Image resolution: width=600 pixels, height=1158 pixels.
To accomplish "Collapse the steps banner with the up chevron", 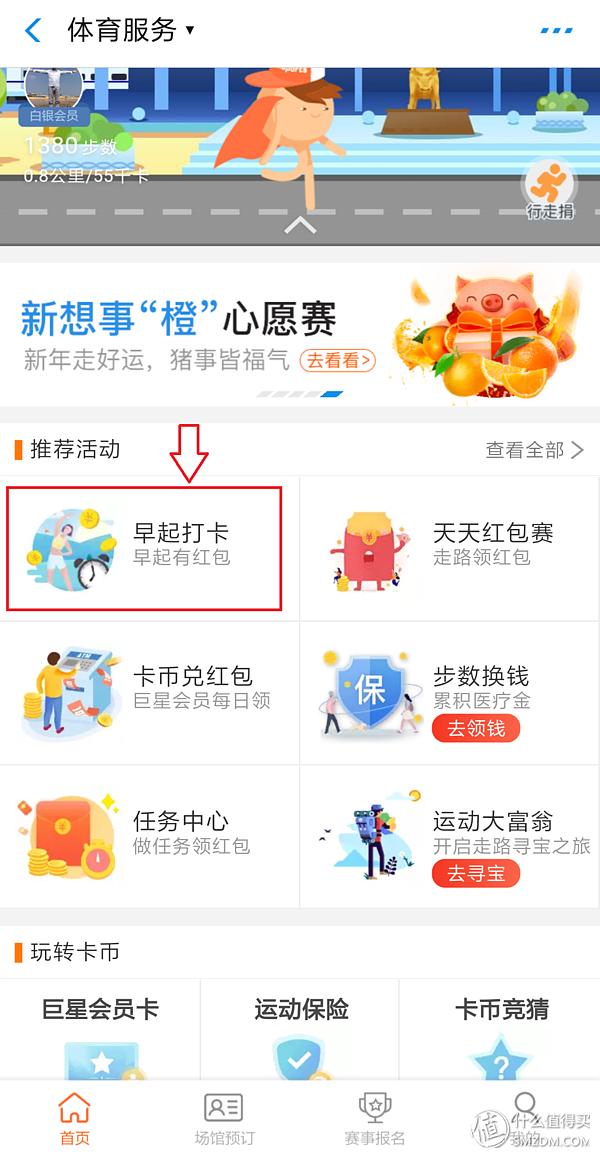I will (300, 224).
